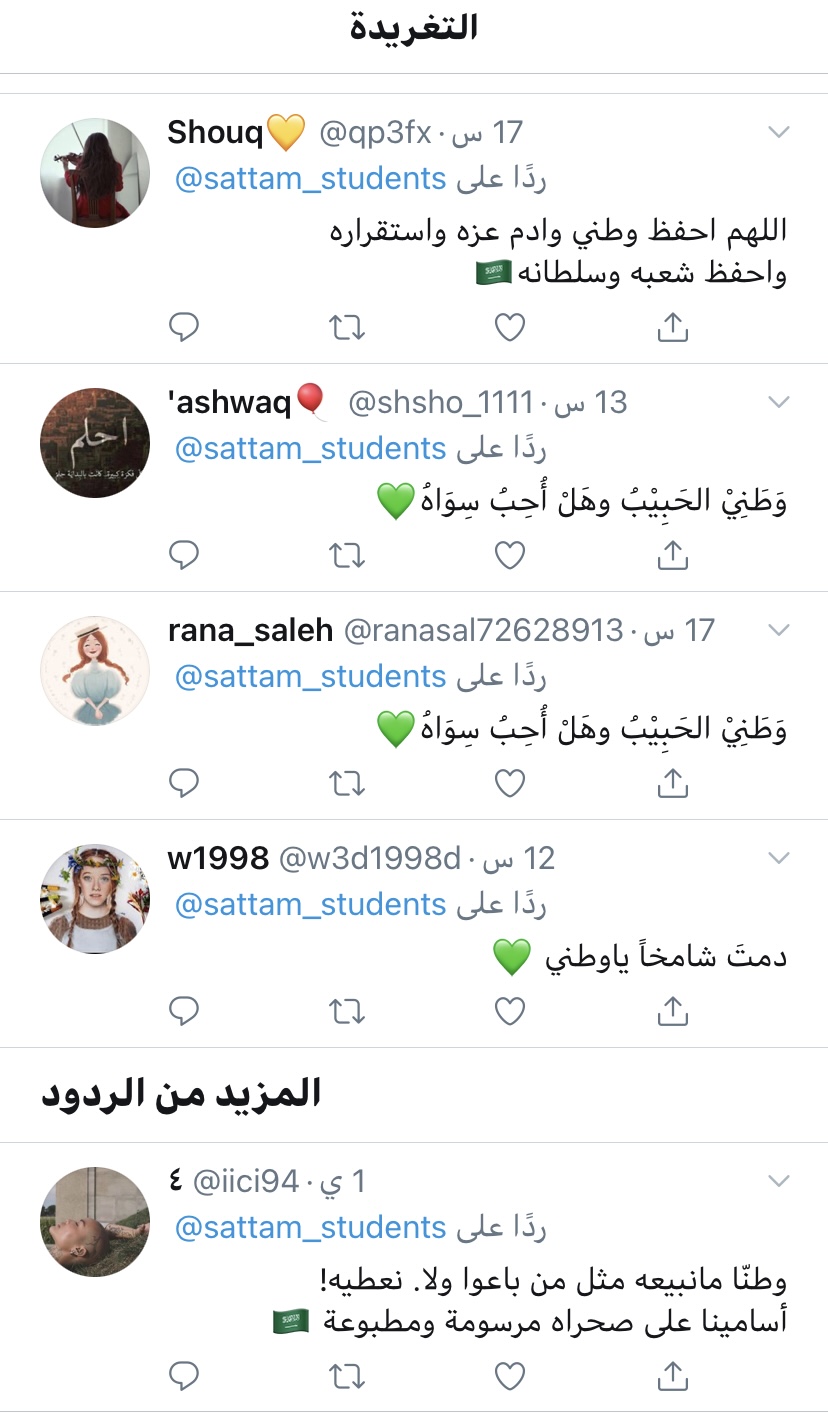
Task: Retweet the reply from @iici94
Action: (x=347, y=1376)
